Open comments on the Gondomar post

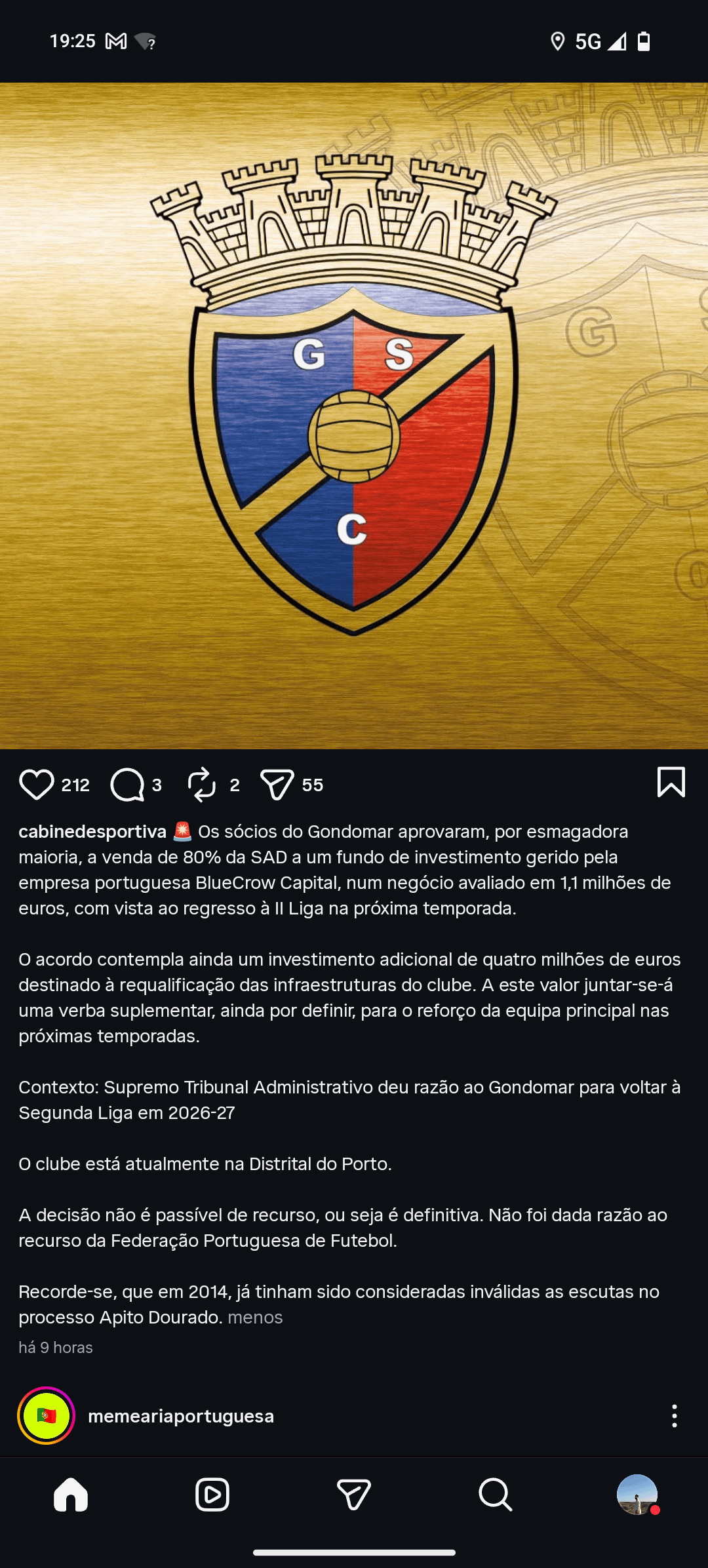coord(127,785)
